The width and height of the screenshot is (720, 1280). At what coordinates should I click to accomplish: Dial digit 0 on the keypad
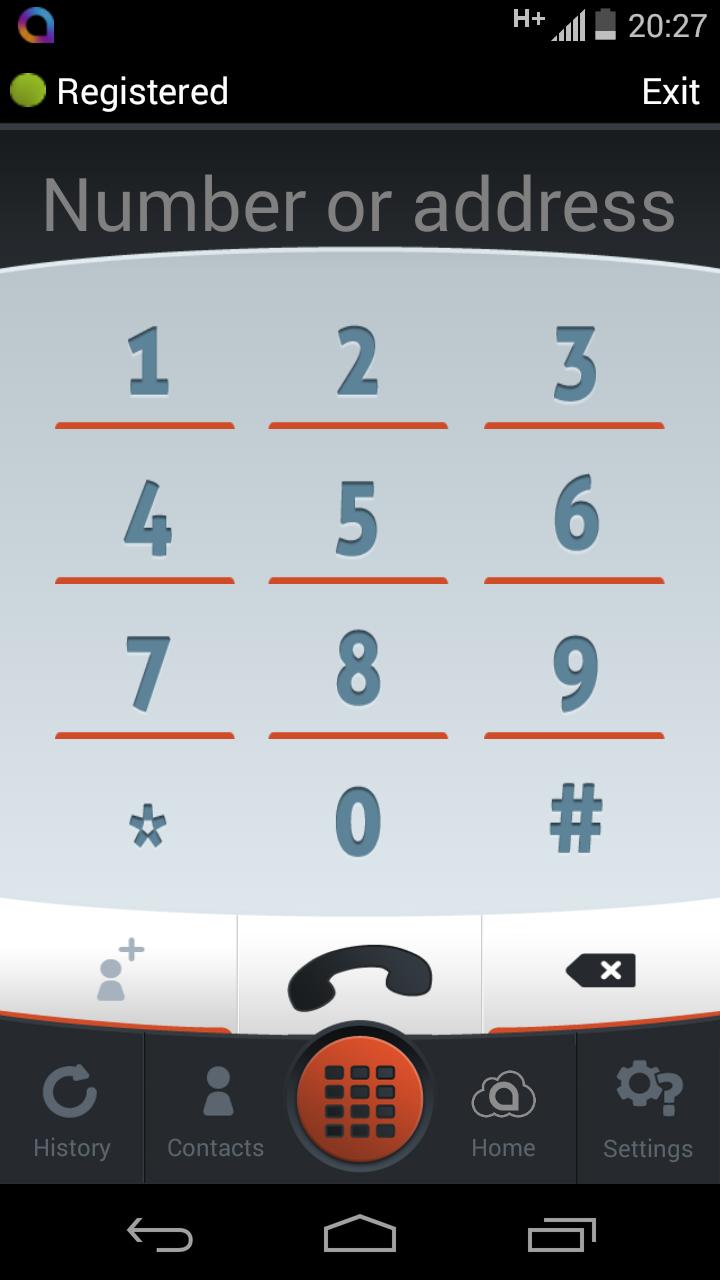point(358,822)
